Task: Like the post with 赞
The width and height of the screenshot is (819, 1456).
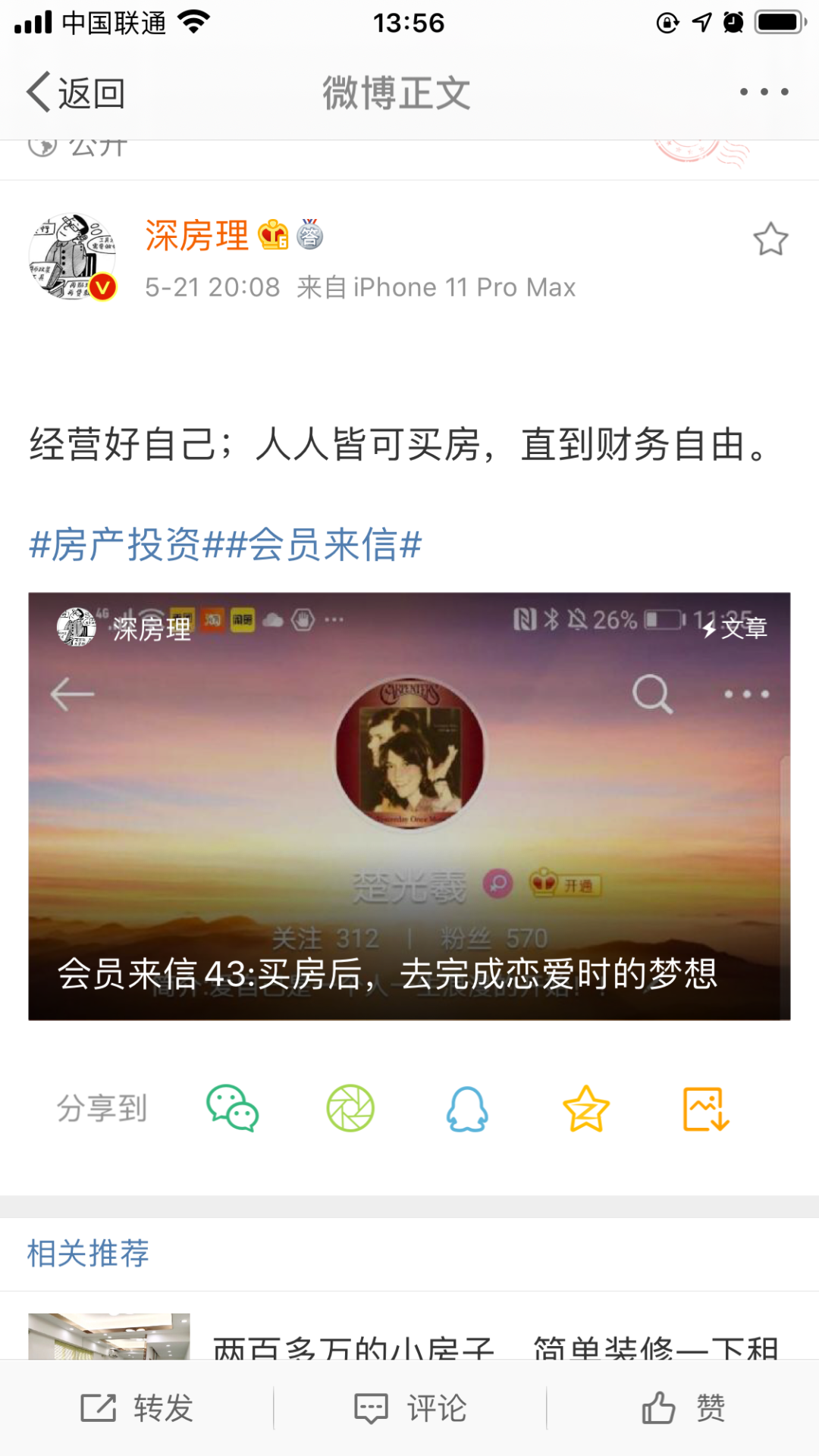Action: 683,1408
